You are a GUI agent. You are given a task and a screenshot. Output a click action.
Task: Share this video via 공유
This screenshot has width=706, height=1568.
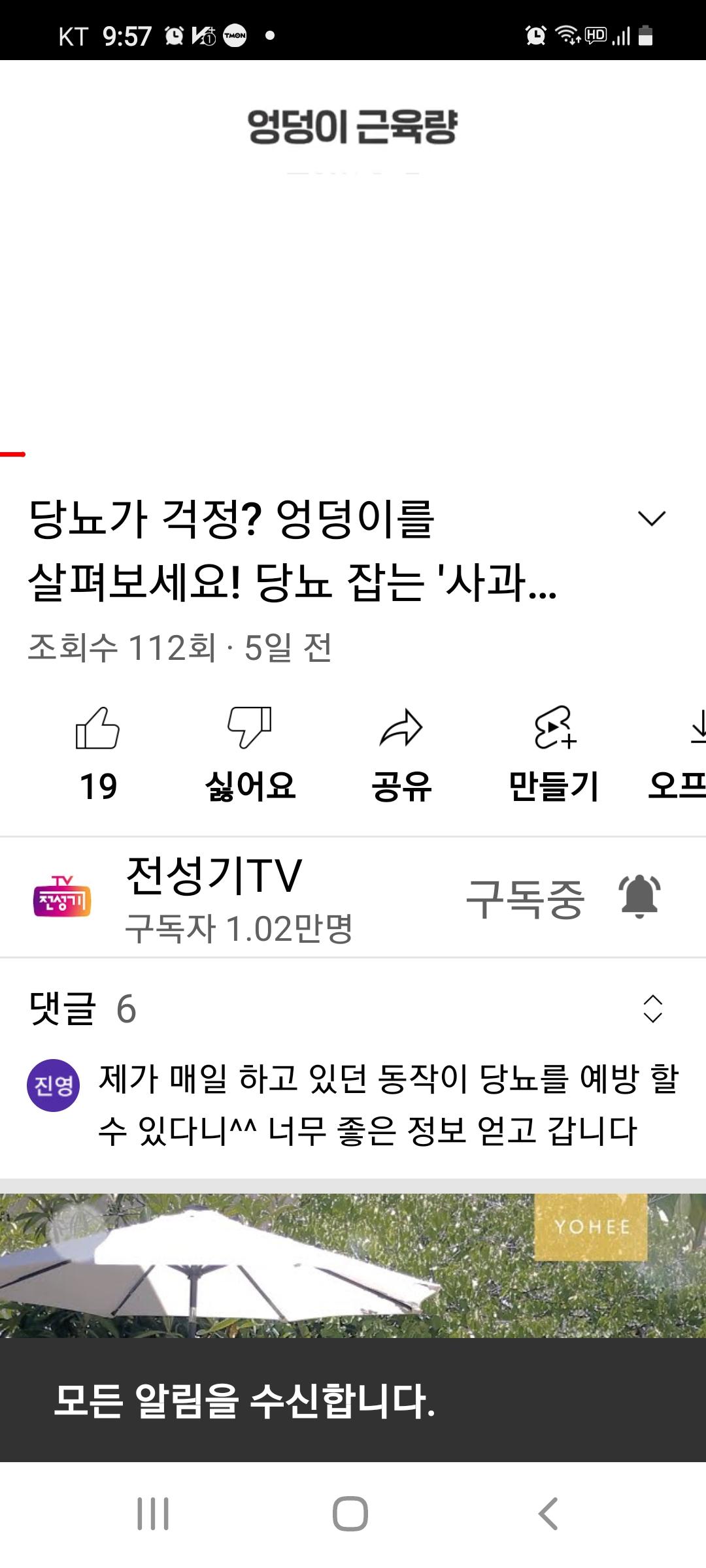[401, 753]
